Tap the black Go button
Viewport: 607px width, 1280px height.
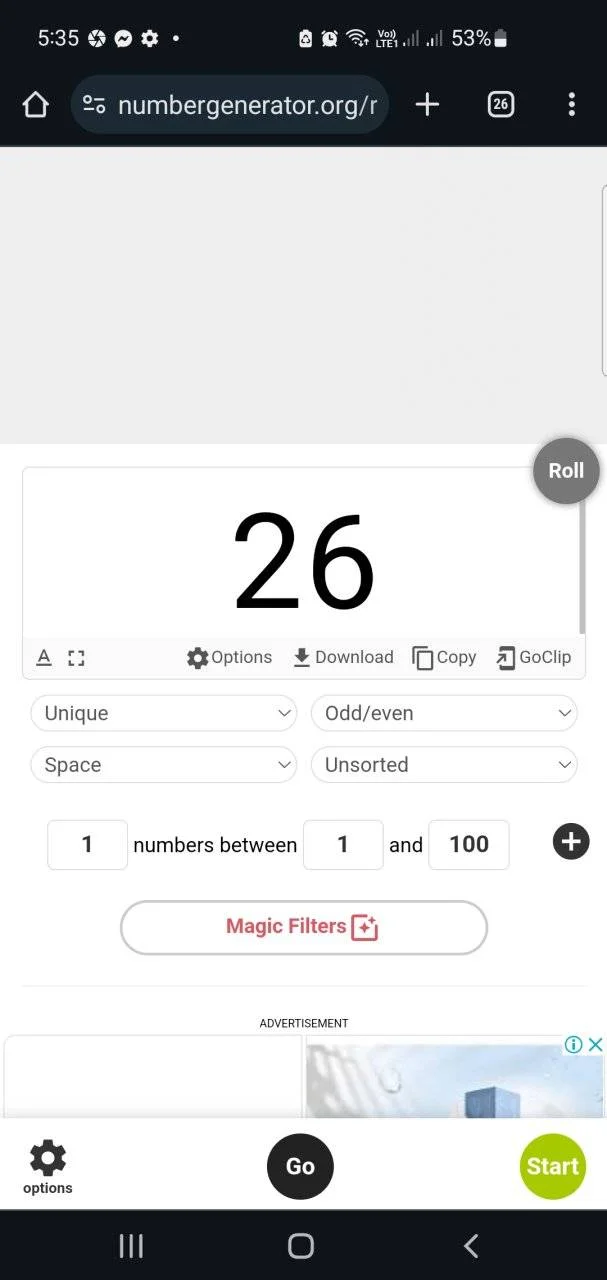tap(300, 1166)
